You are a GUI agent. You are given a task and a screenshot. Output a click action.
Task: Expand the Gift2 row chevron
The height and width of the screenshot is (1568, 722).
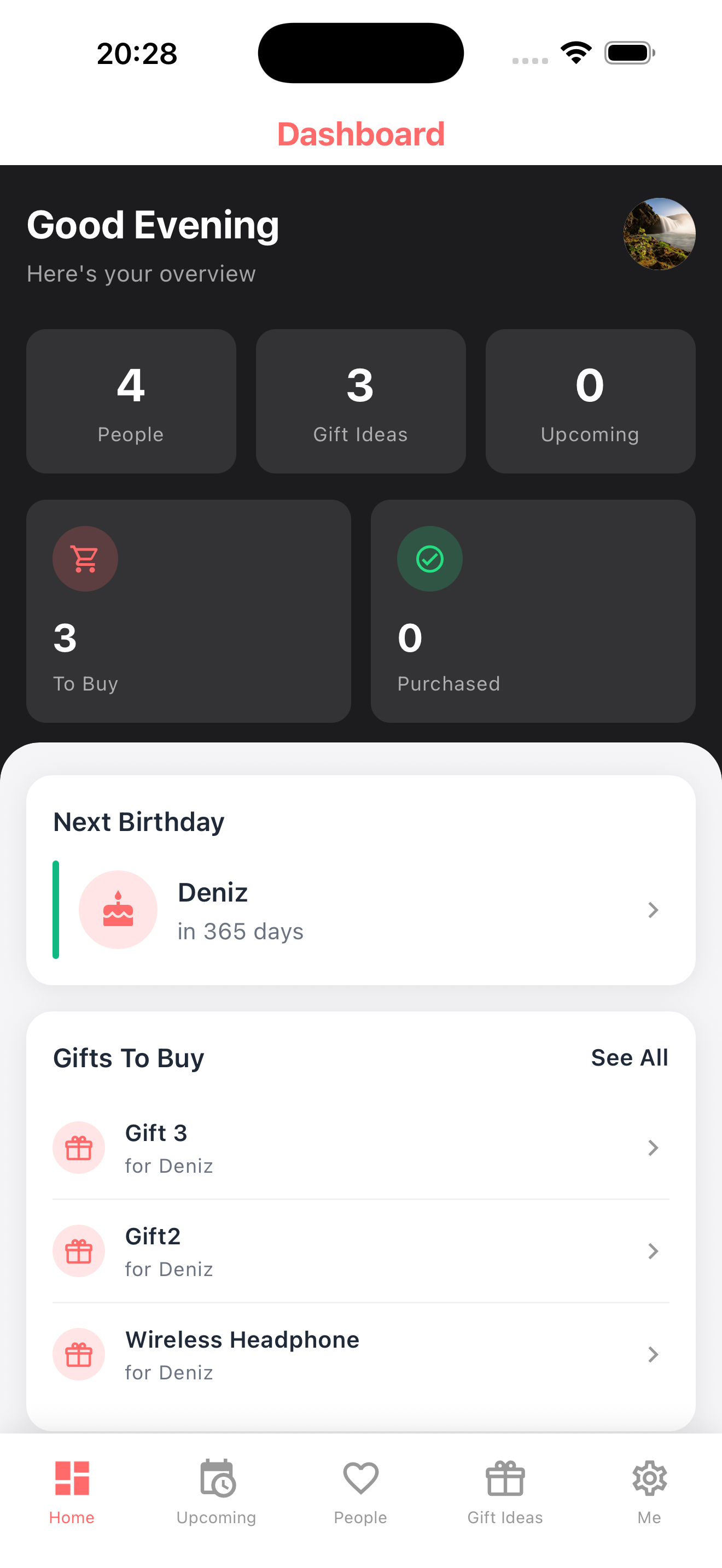653,1251
